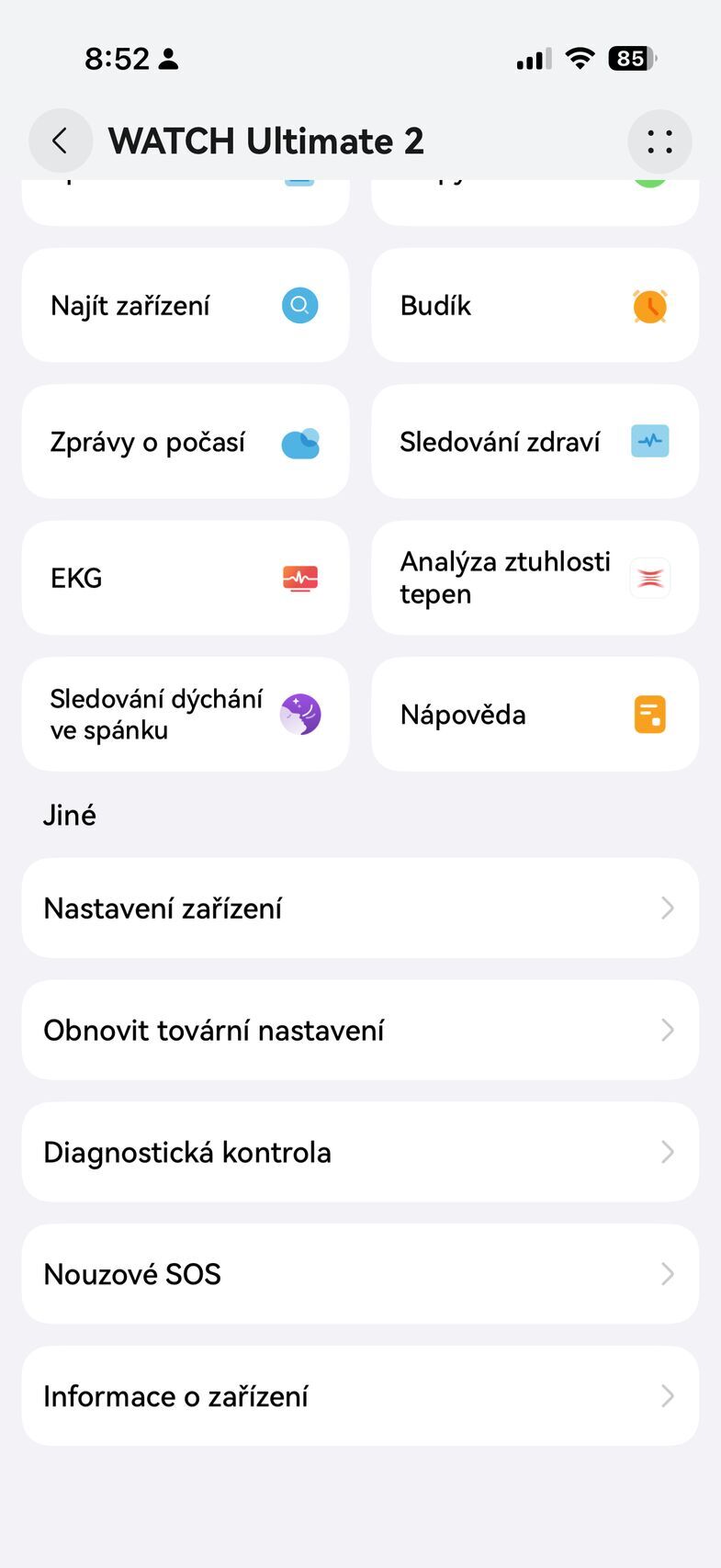721x1568 pixels.
Task: Select the Najít zařízení card label
Action: [x=130, y=305]
